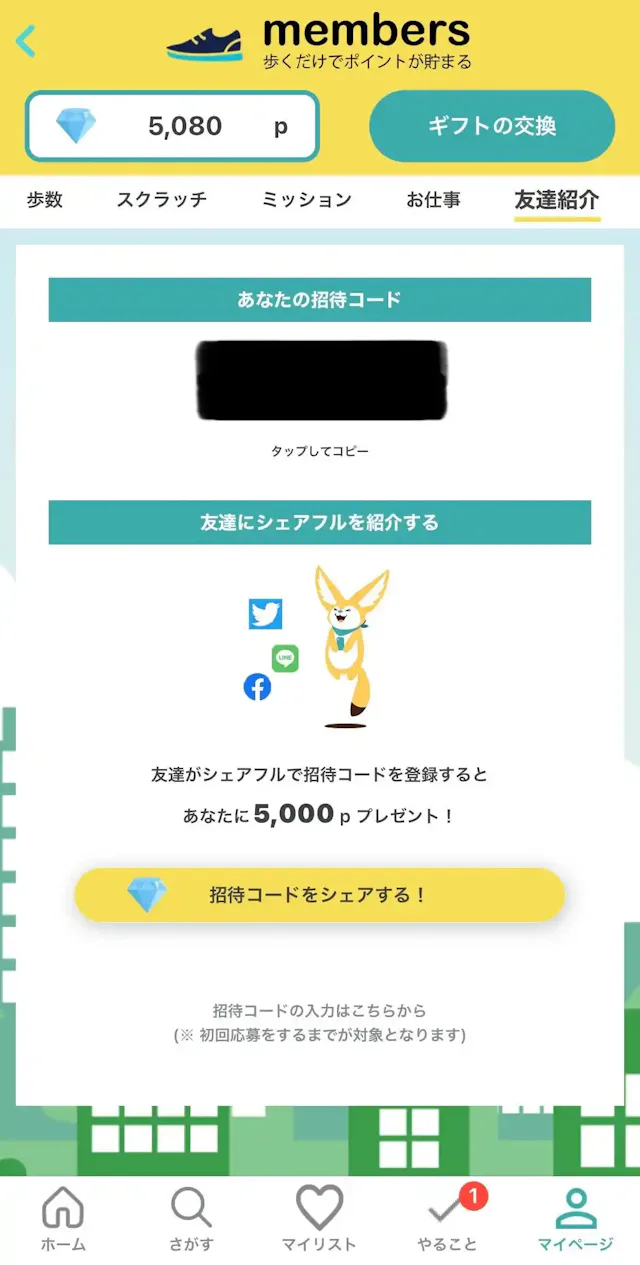Go to the ホーム tab
The height and width of the screenshot is (1265, 640).
(63, 1218)
